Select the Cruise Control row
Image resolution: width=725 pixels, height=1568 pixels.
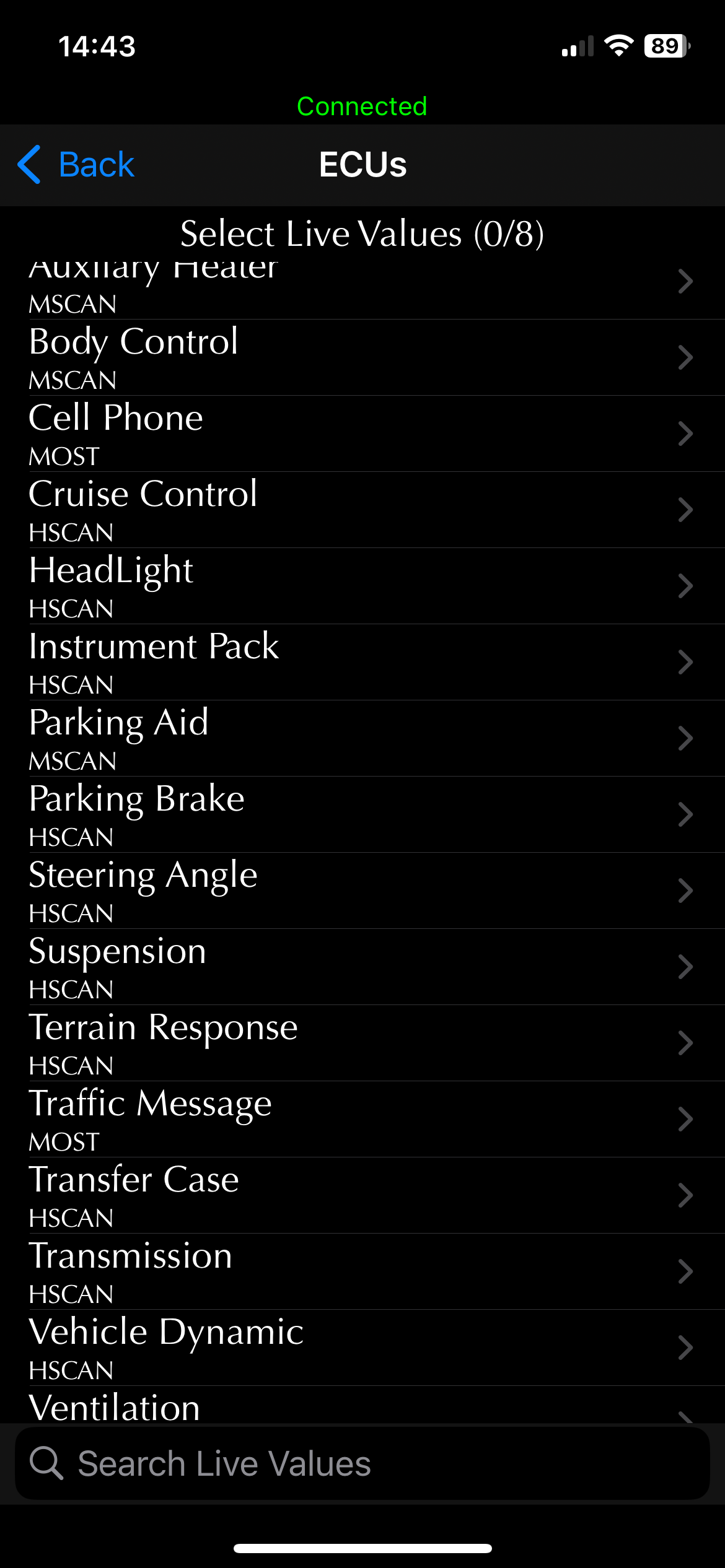click(x=362, y=510)
